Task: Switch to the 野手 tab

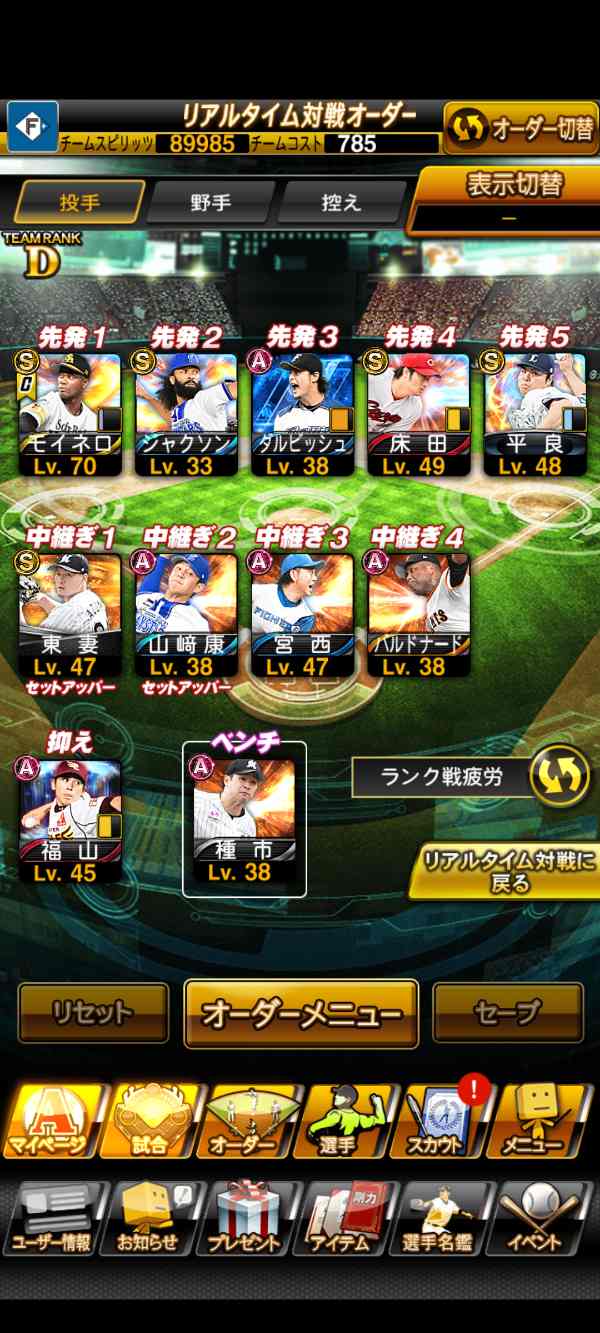Action: pos(211,203)
